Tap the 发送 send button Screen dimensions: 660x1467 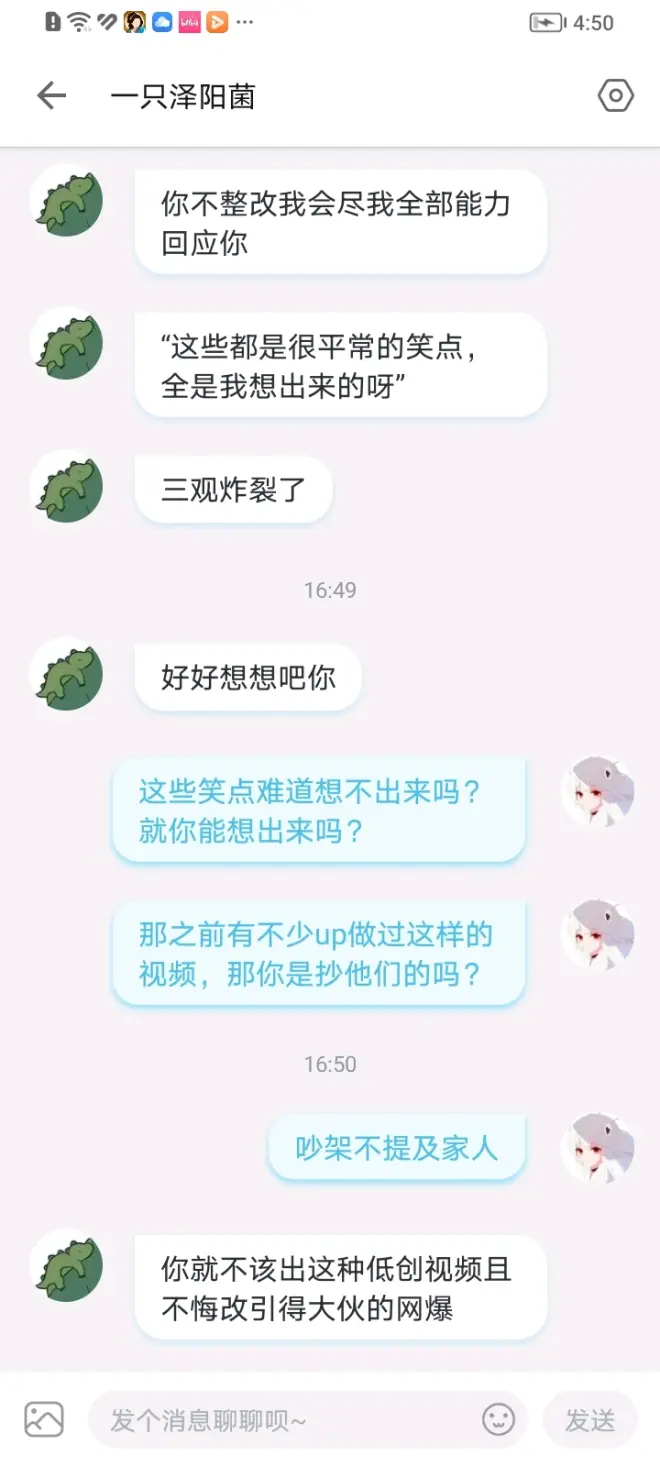pos(589,1420)
